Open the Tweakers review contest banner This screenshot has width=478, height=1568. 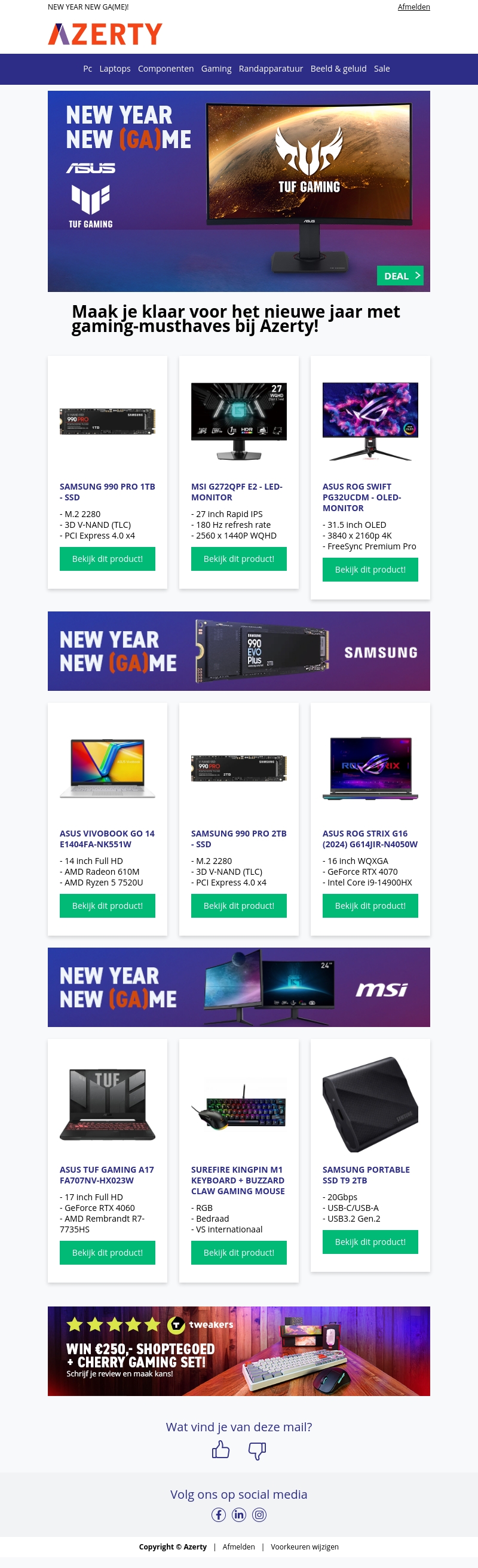point(238,1351)
